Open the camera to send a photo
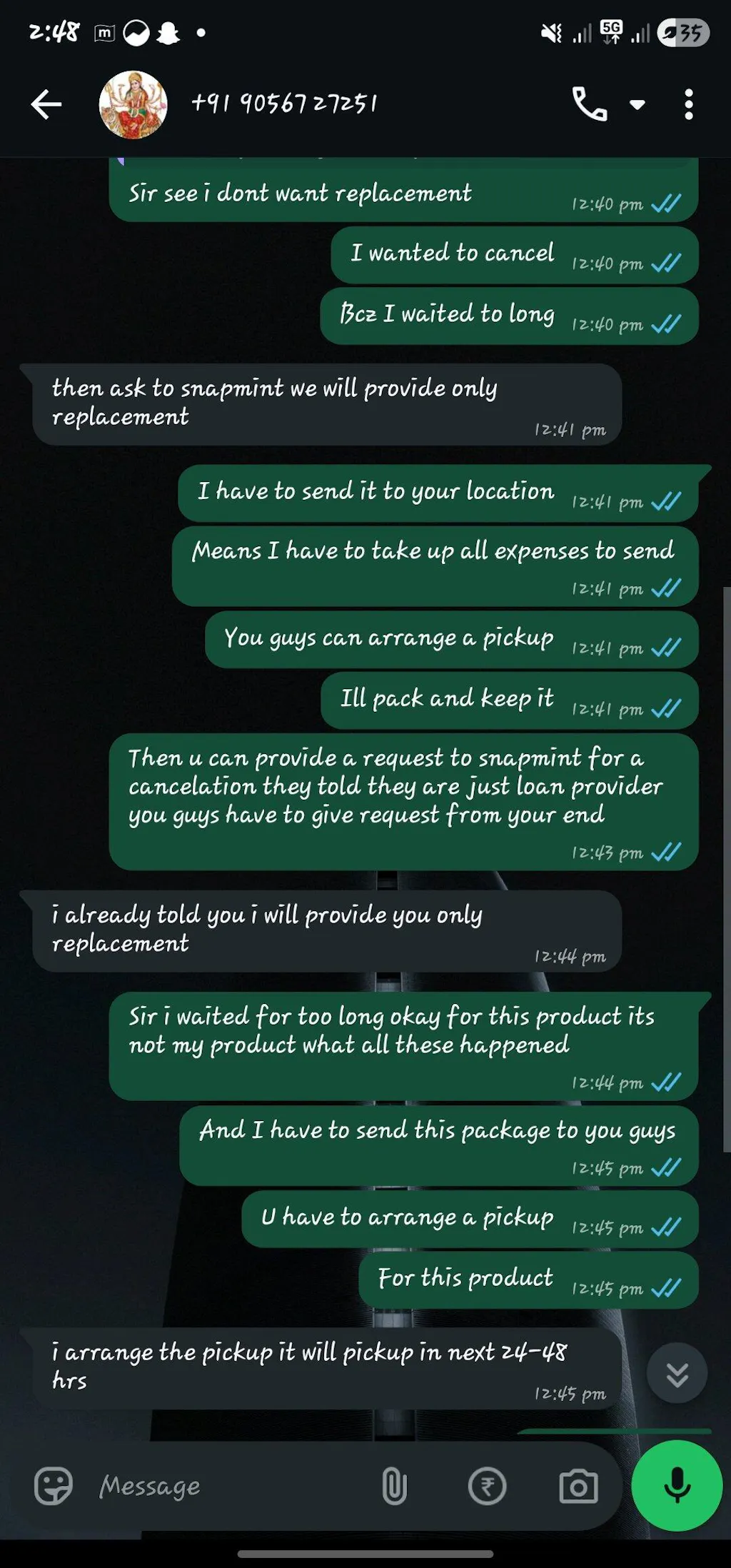731x1568 pixels. 578,1486
